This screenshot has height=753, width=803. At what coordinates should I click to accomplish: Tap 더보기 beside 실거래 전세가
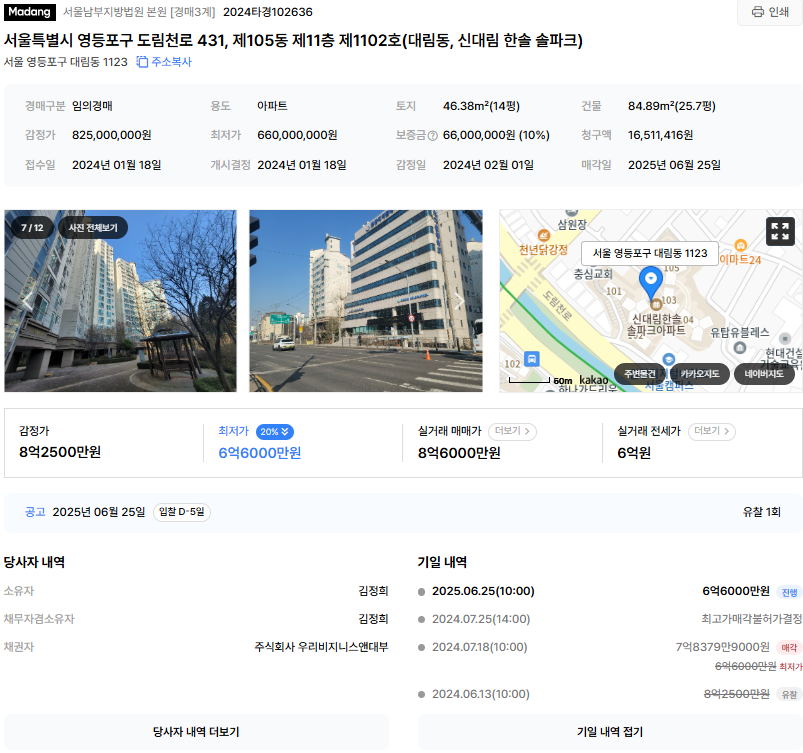(x=711, y=432)
